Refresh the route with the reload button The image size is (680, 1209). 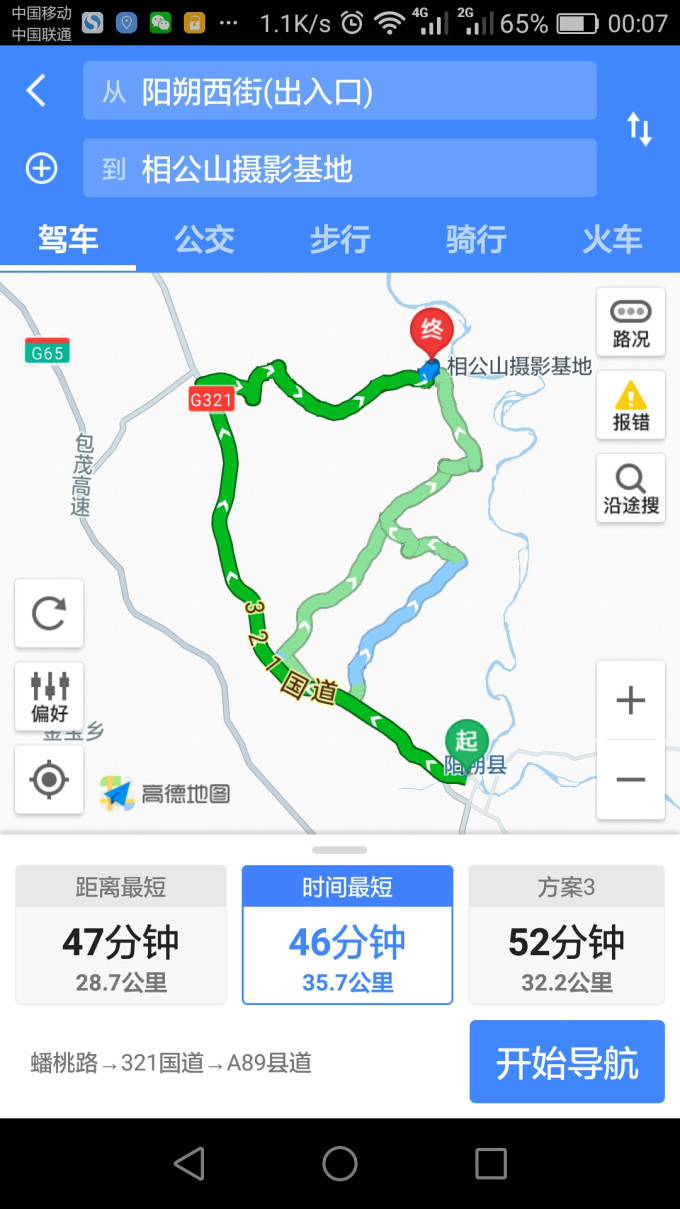coord(49,613)
